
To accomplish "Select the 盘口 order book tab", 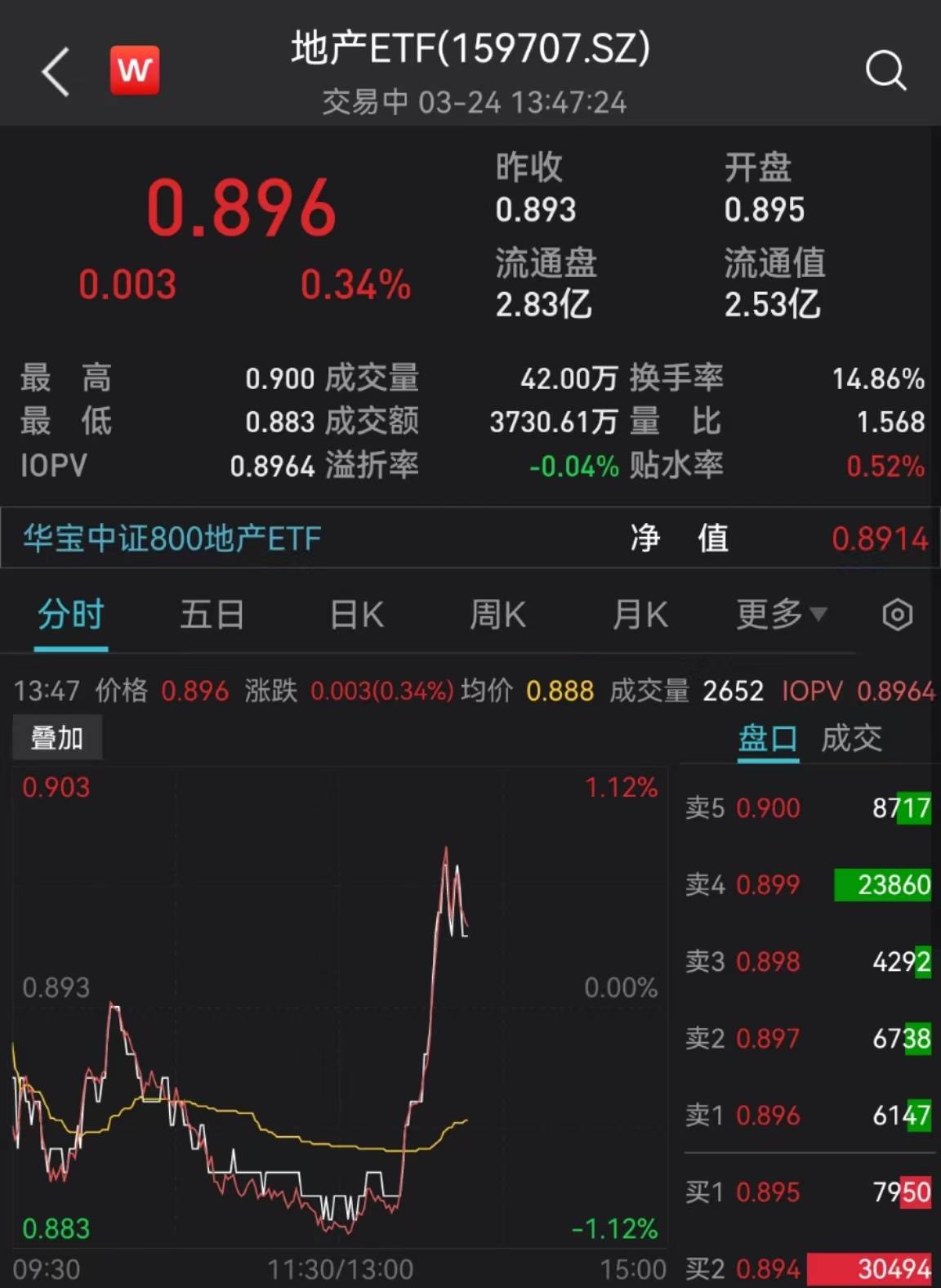I will click(x=768, y=738).
